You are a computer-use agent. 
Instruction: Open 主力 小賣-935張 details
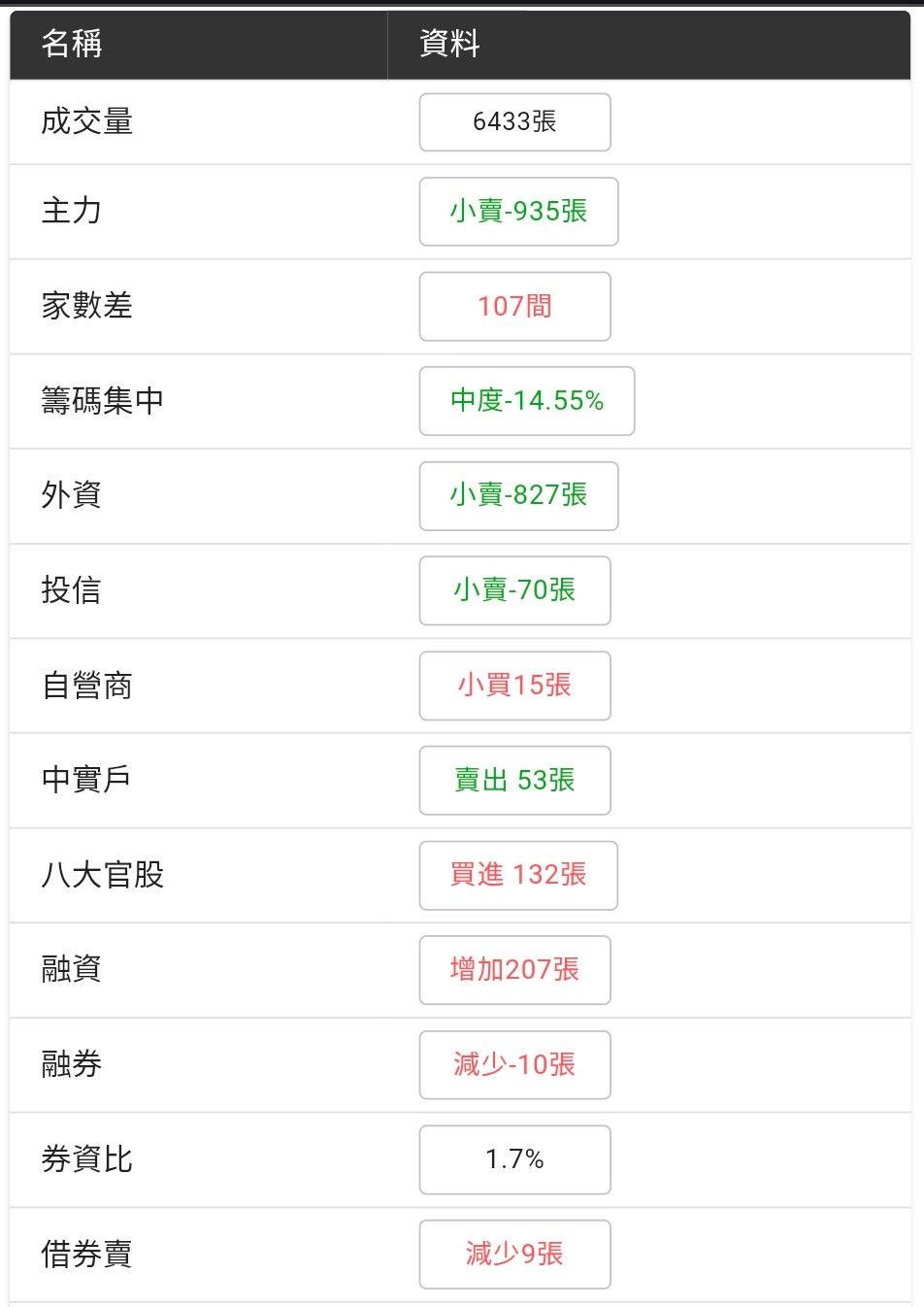coord(518,212)
